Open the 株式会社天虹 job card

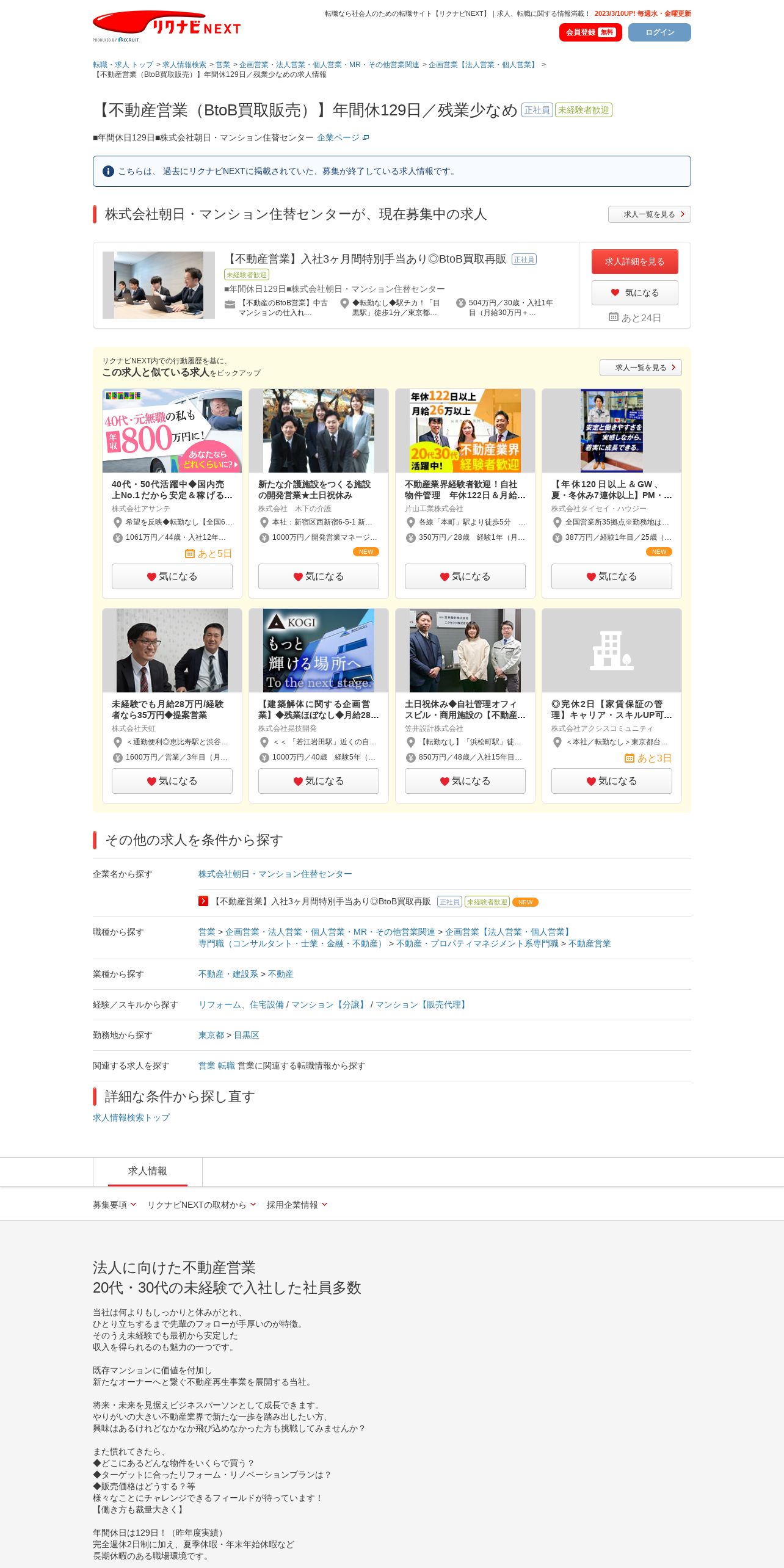click(172, 710)
